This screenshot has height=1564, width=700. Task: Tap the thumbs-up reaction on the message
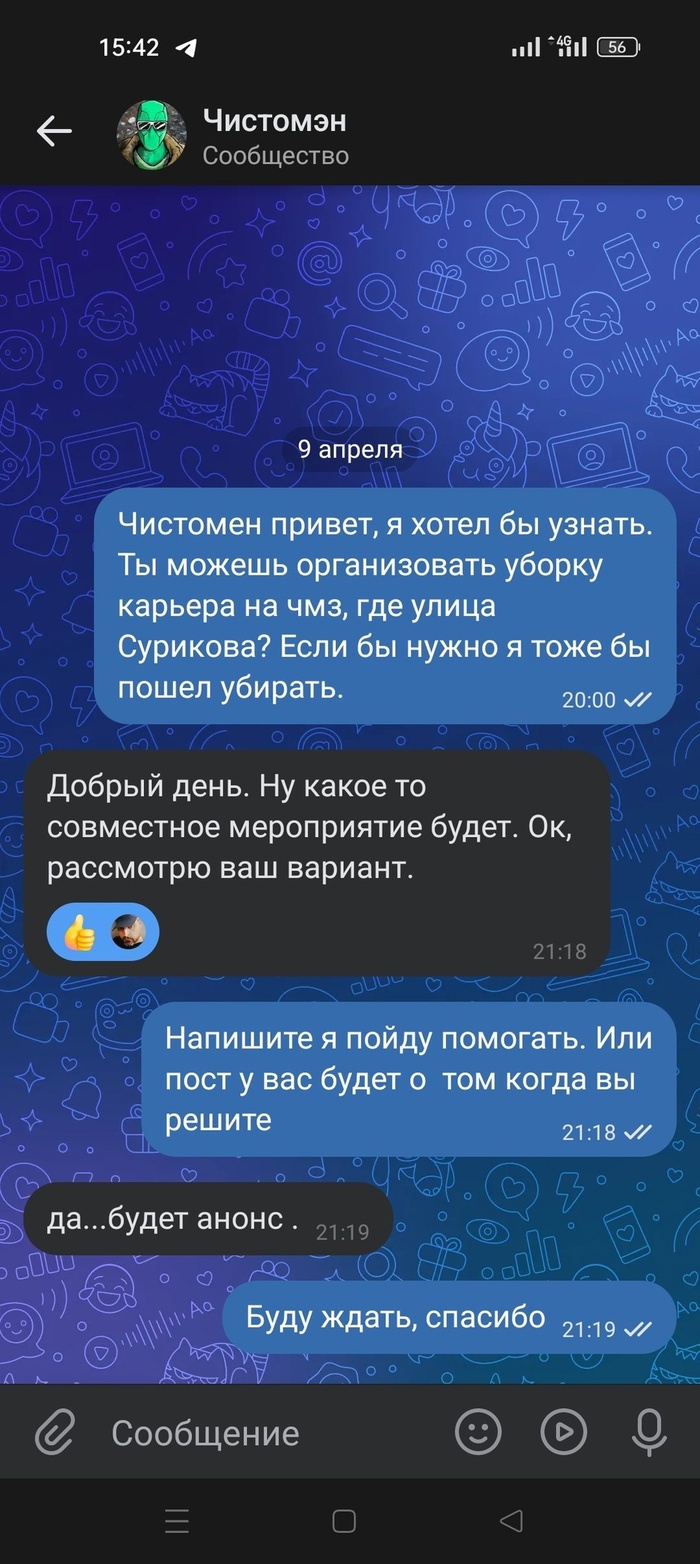80,932
